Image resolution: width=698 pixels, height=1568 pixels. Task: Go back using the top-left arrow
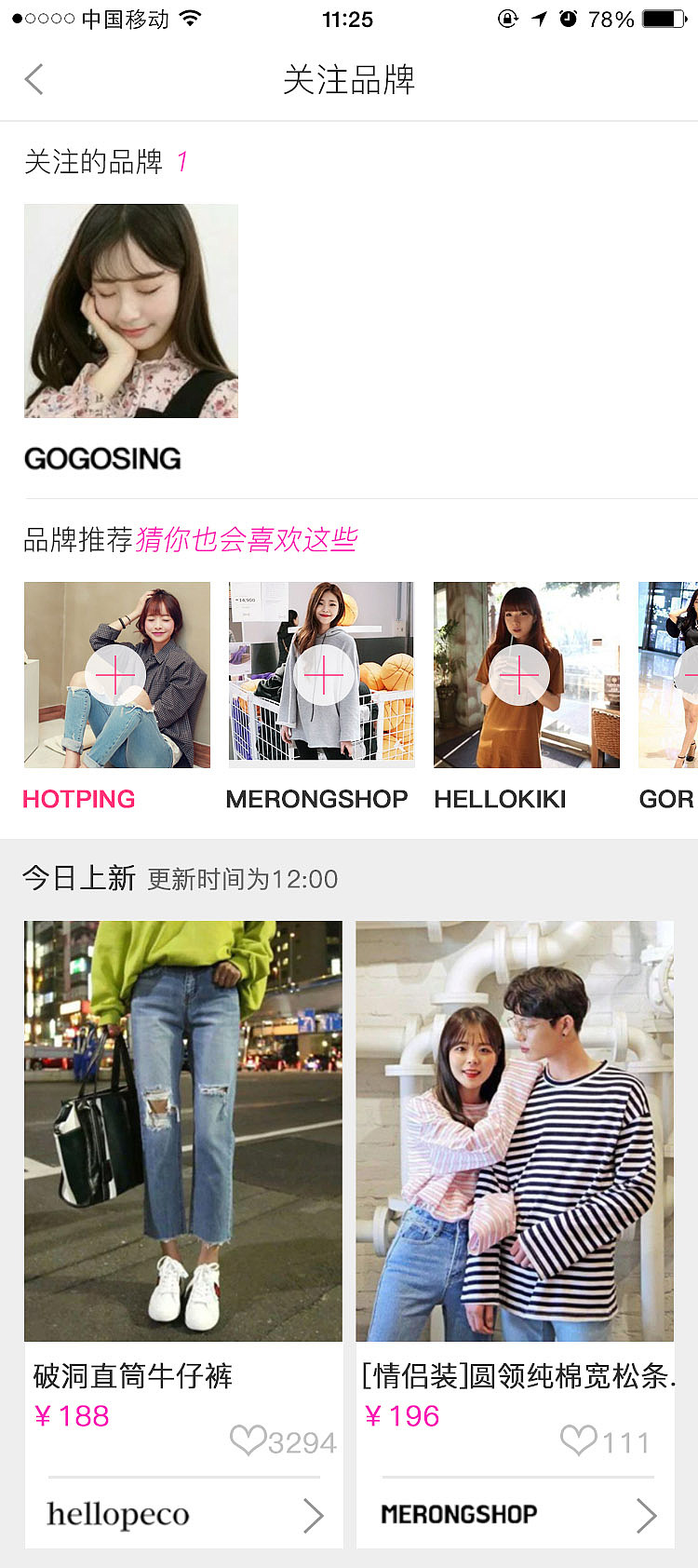[x=34, y=79]
